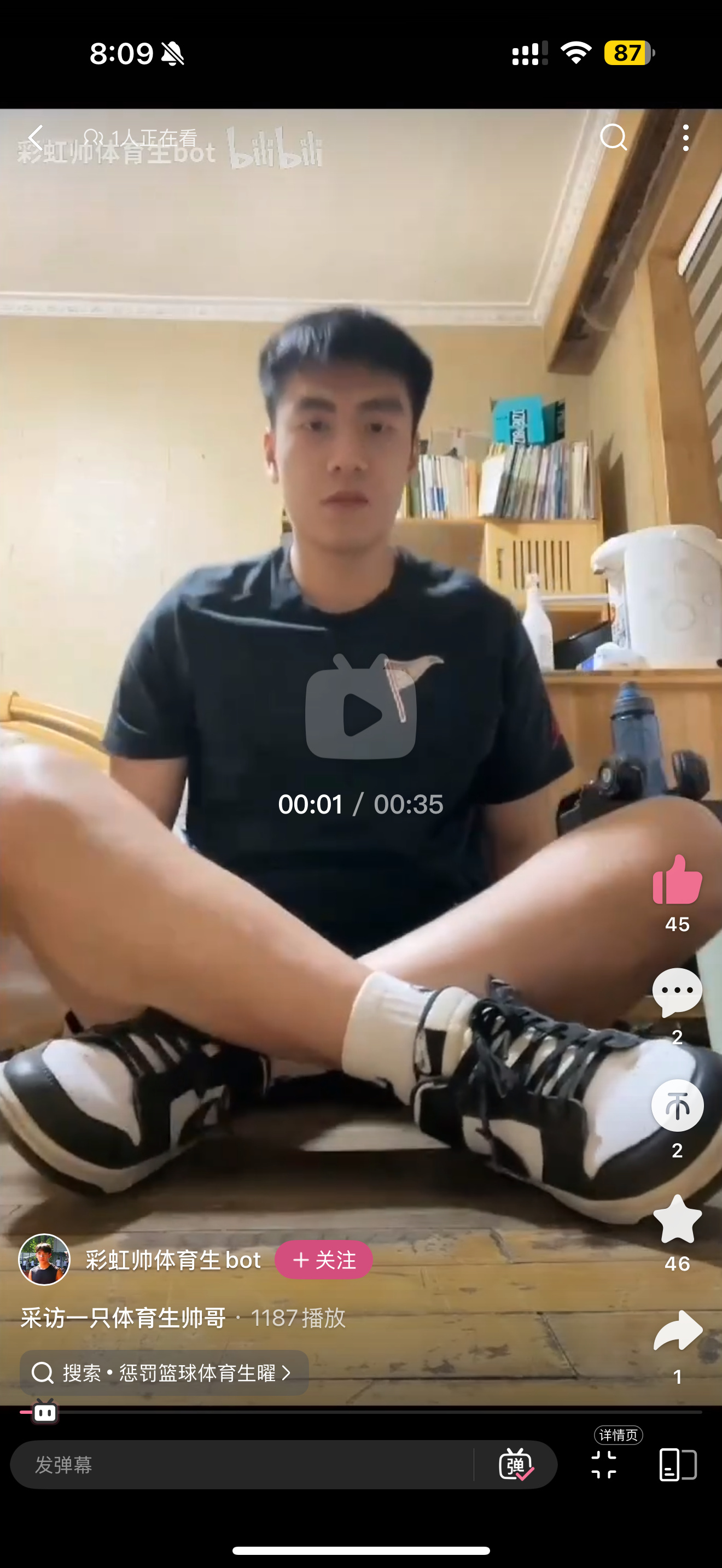
Task: Like the video with thumbs-up
Action: (677, 879)
